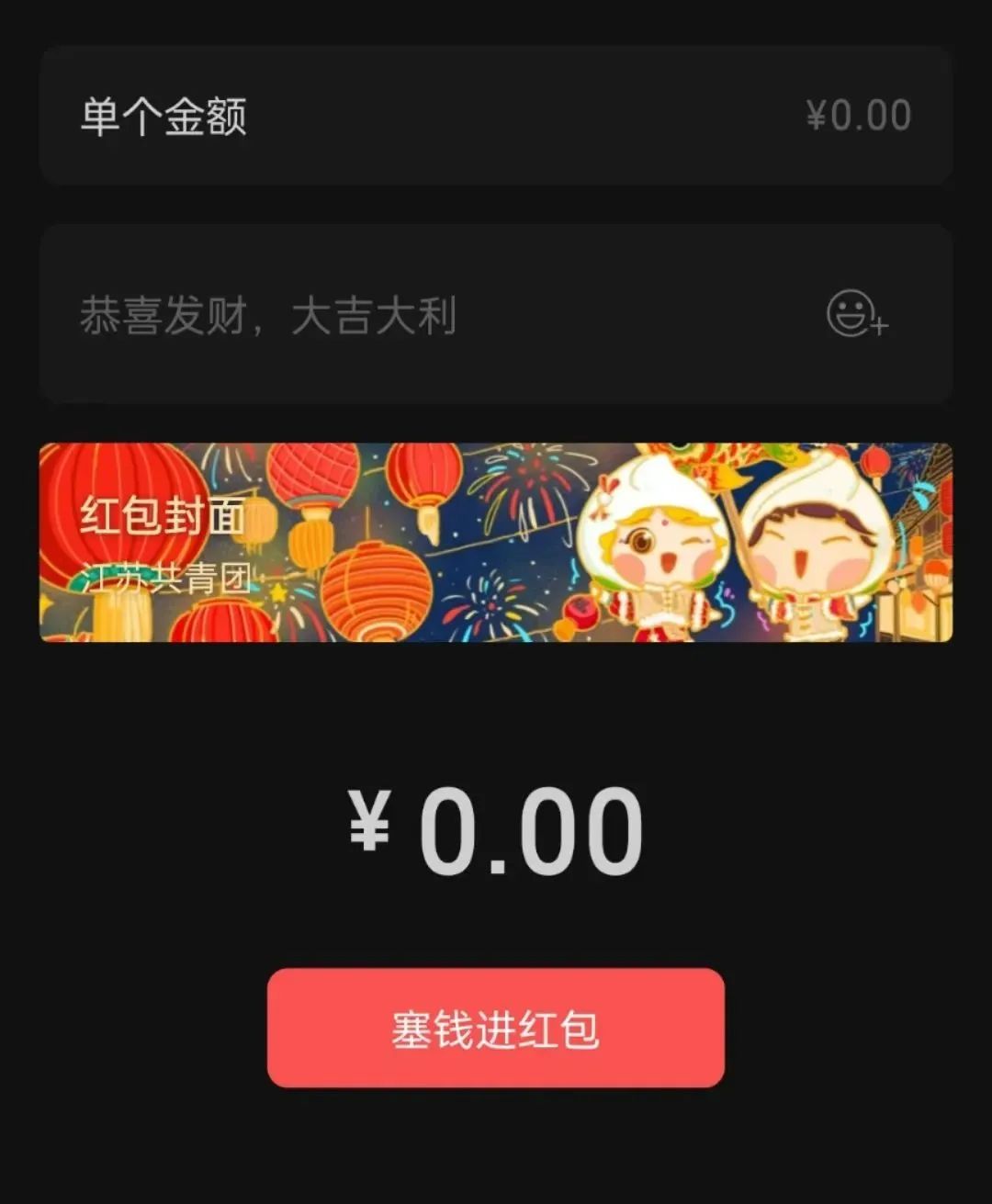The height and width of the screenshot is (1204, 992).
Task: Open the 红包封面 cover banner
Action: 496,542
